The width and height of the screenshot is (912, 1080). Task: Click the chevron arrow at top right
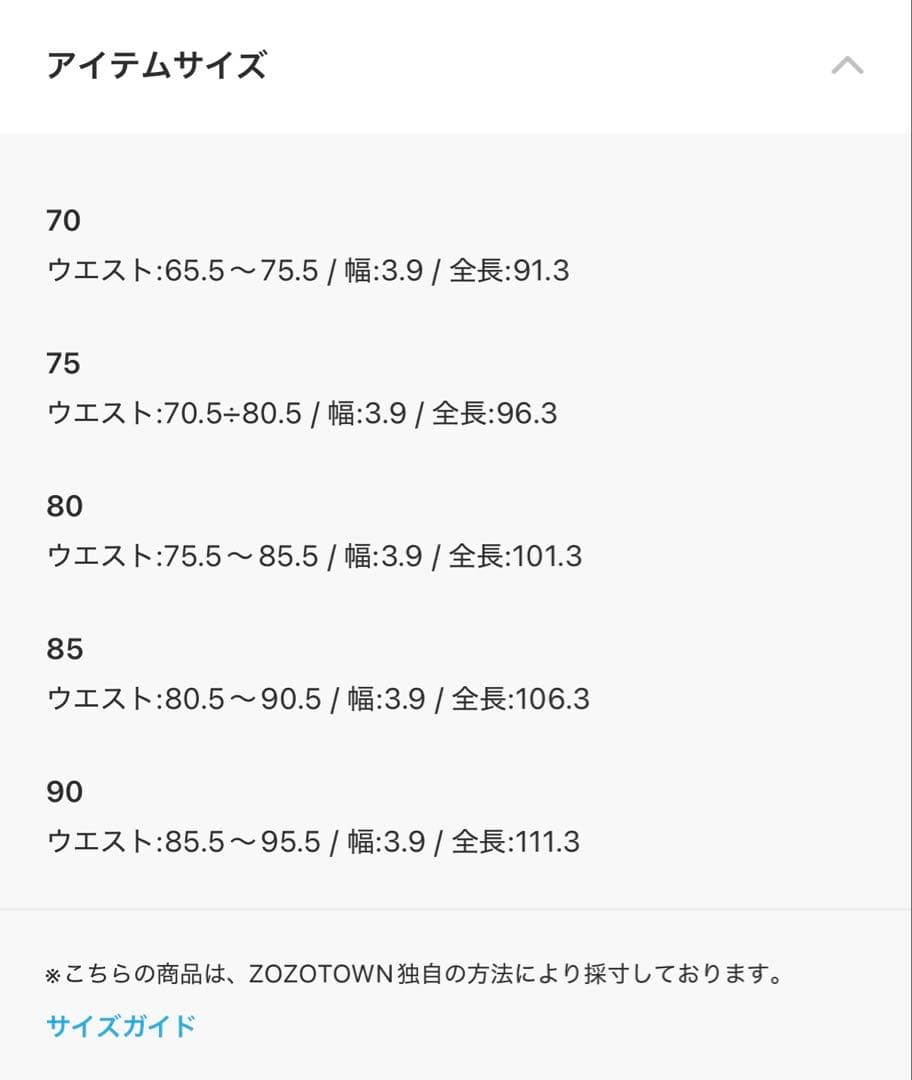(x=848, y=67)
